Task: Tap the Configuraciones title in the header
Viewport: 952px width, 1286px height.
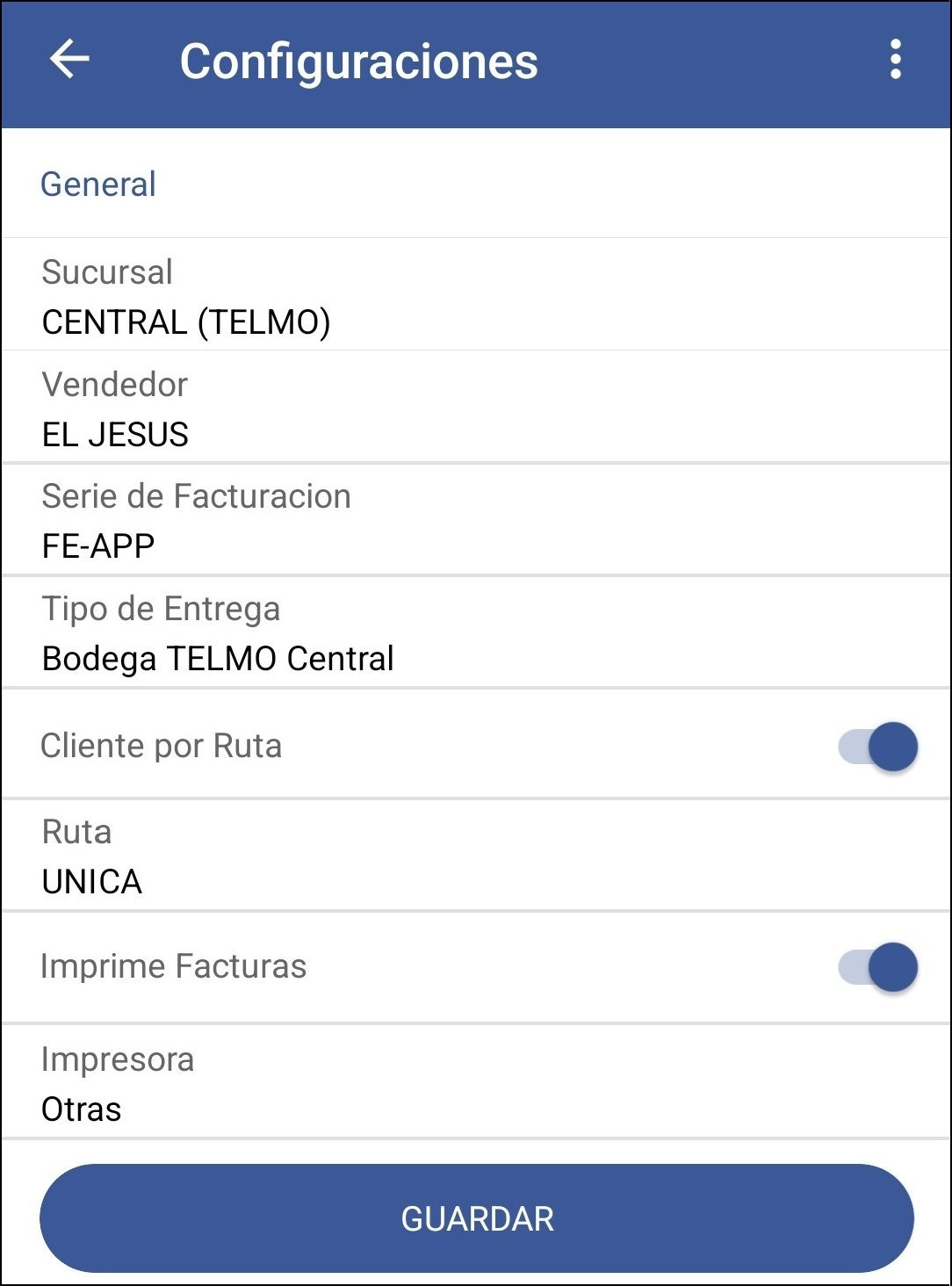Action: (x=358, y=60)
